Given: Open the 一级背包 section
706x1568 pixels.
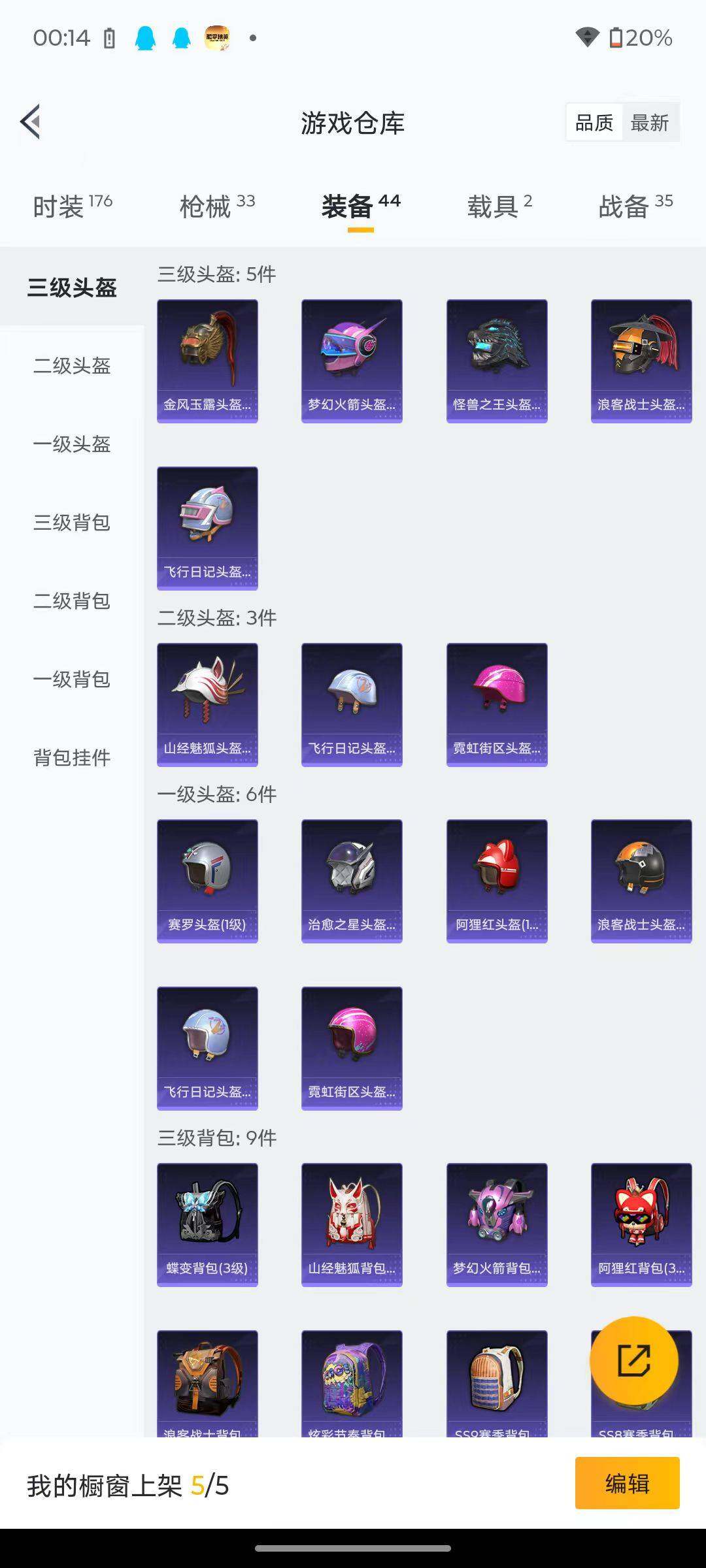Looking at the screenshot, I should point(72,680).
